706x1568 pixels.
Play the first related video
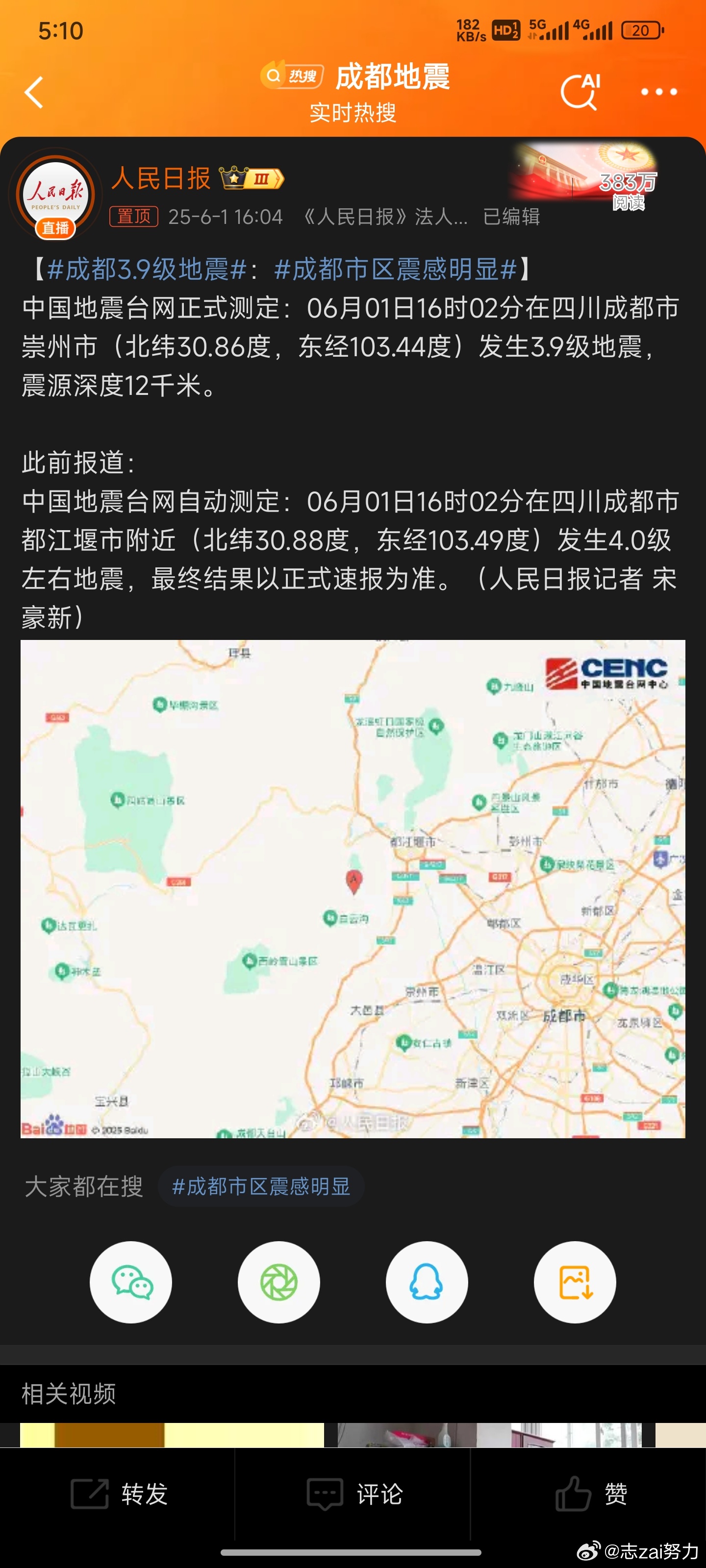tap(172, 1434)
